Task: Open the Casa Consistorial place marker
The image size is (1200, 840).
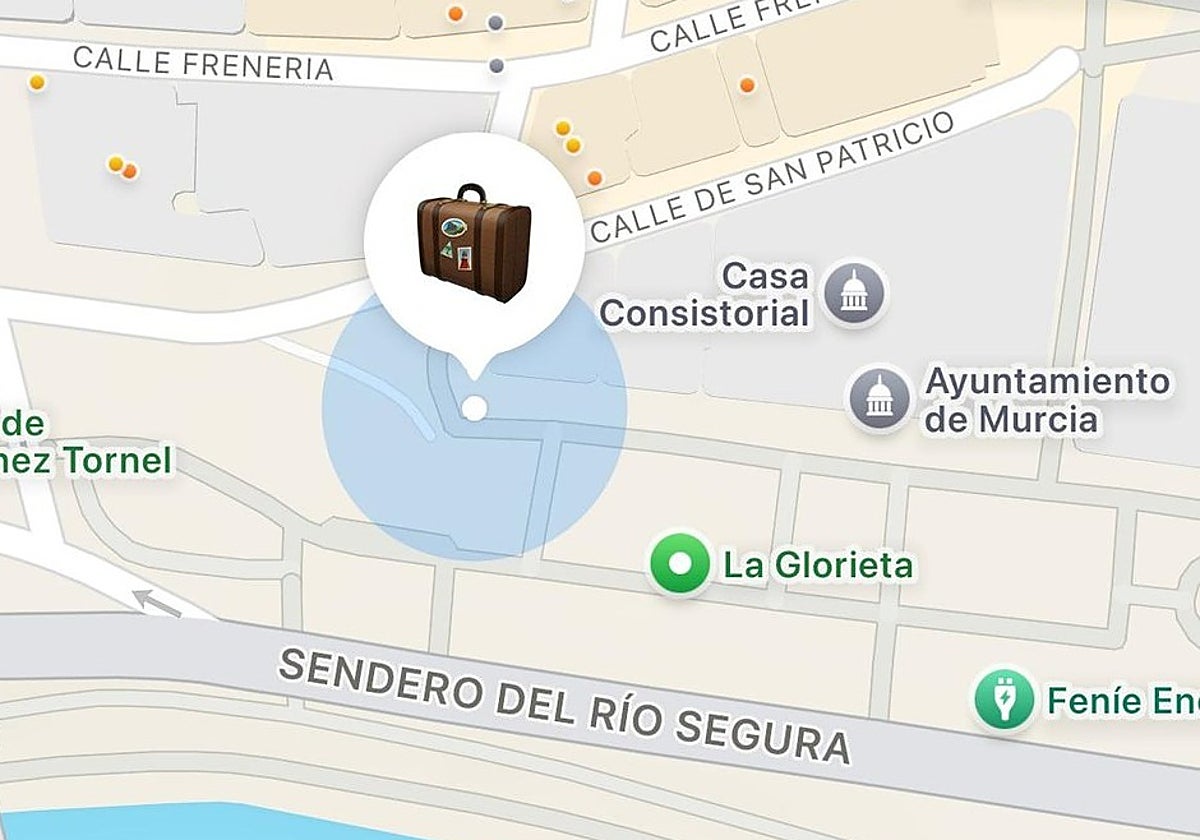Action: coord(852,295)
